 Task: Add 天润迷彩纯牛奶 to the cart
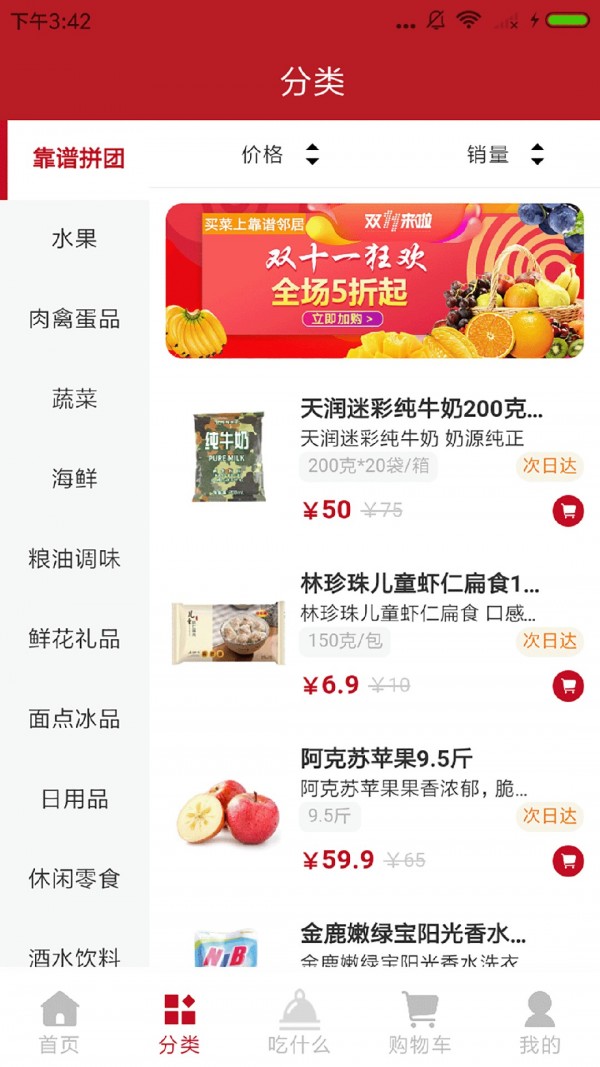(568, 511)
